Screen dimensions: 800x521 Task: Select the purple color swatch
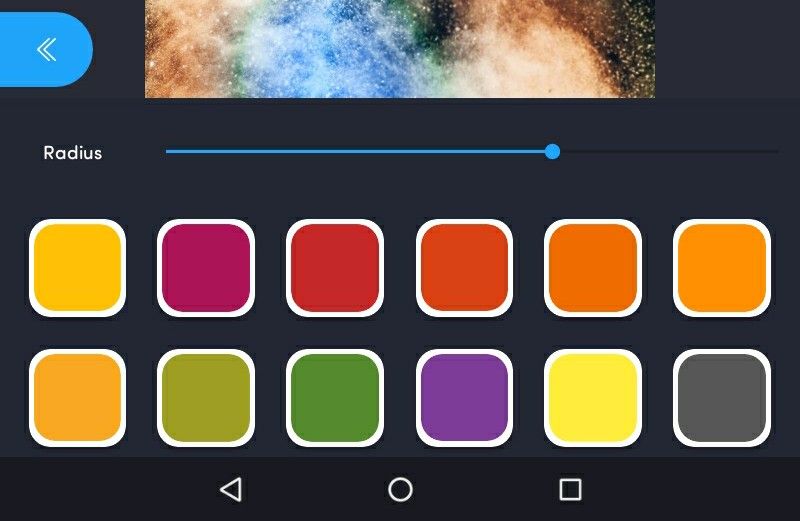(x=464, y=398)
